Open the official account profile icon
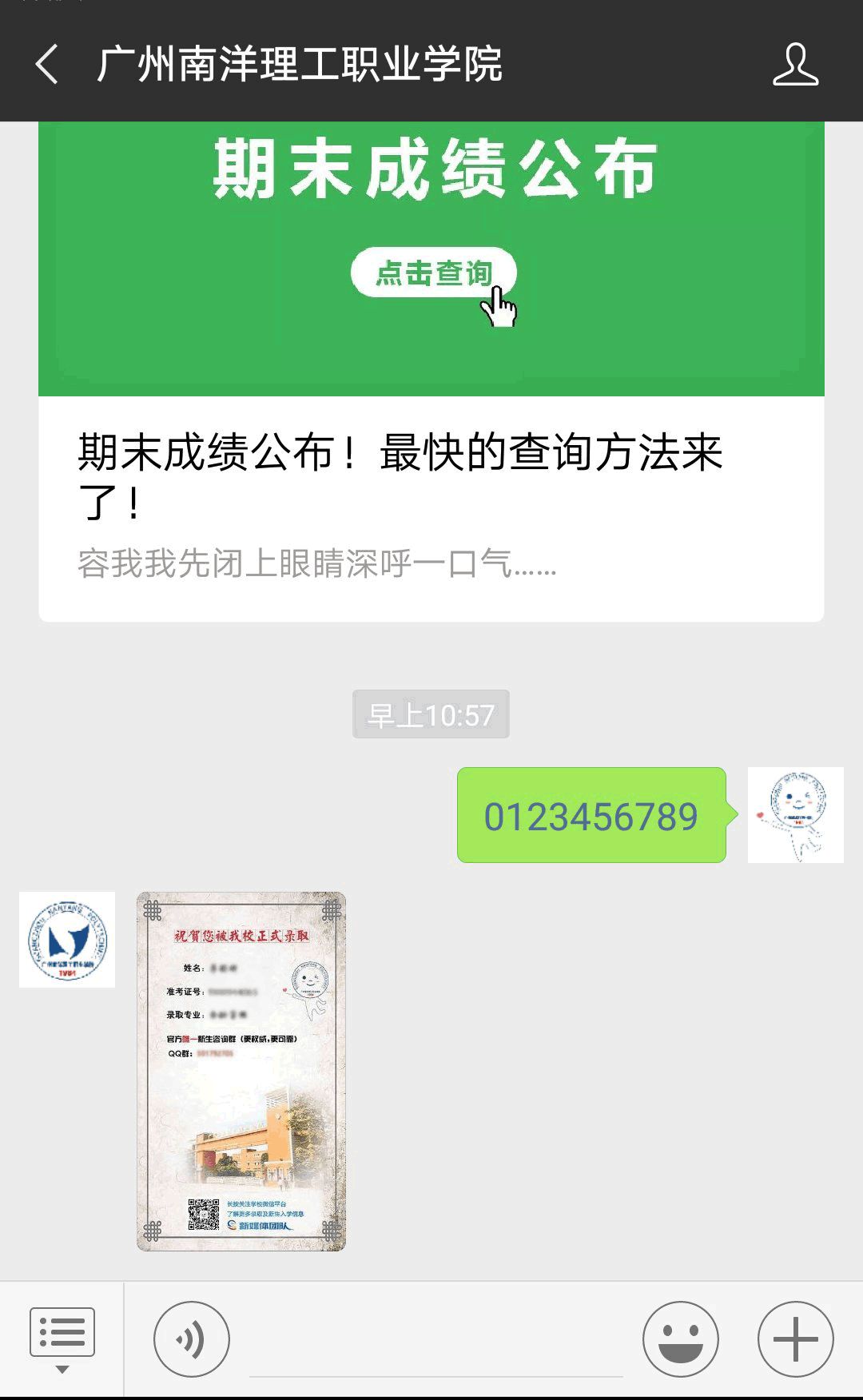The image size is (863, 1400). [x=795, y=64]
